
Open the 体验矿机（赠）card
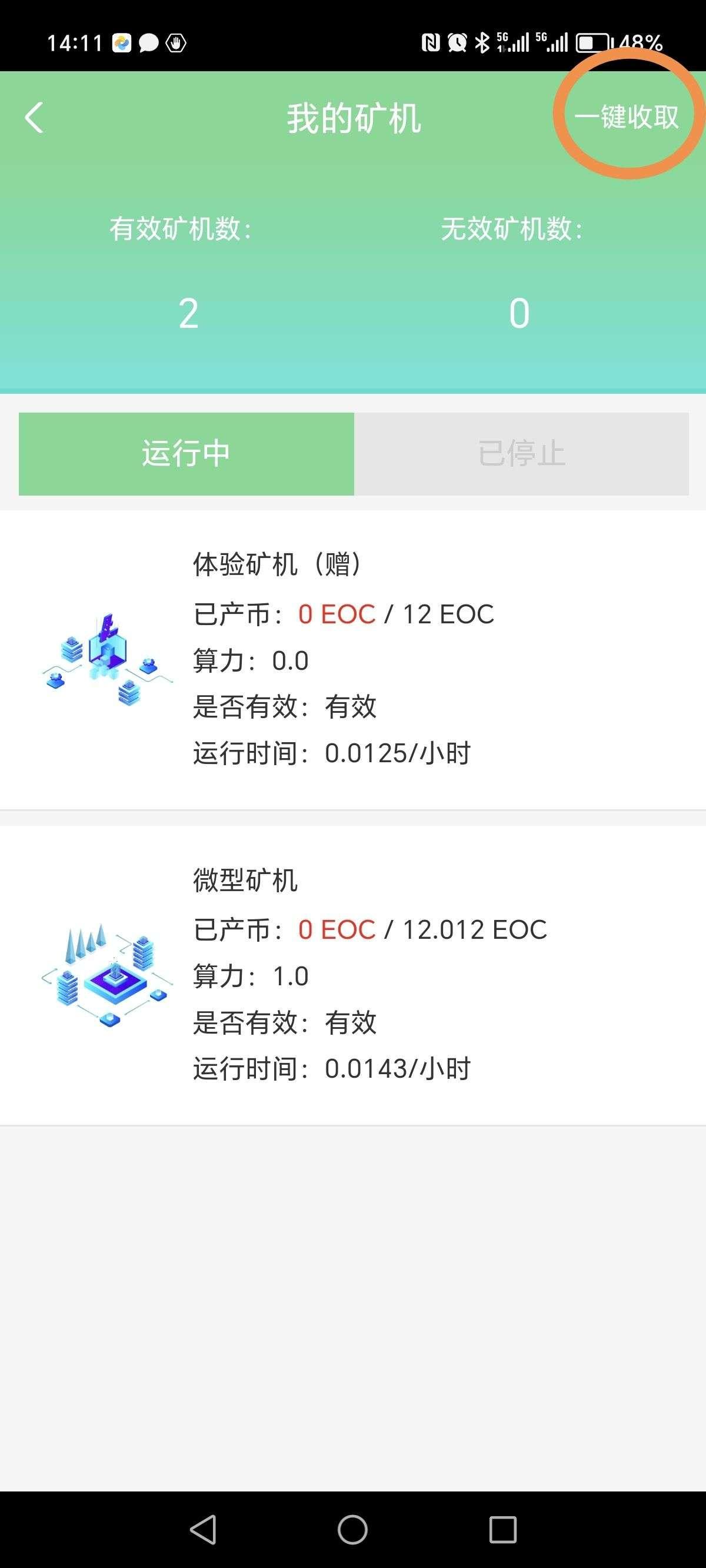coord(353,660)
